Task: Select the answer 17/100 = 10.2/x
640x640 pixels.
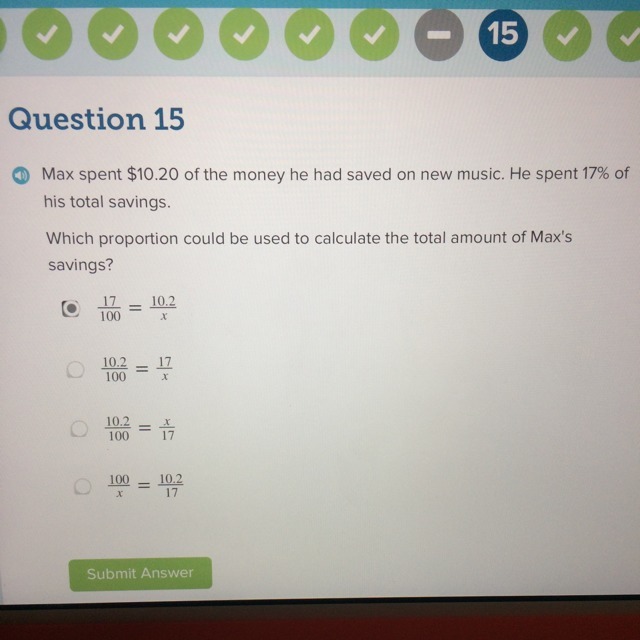Action: (71, 309)
